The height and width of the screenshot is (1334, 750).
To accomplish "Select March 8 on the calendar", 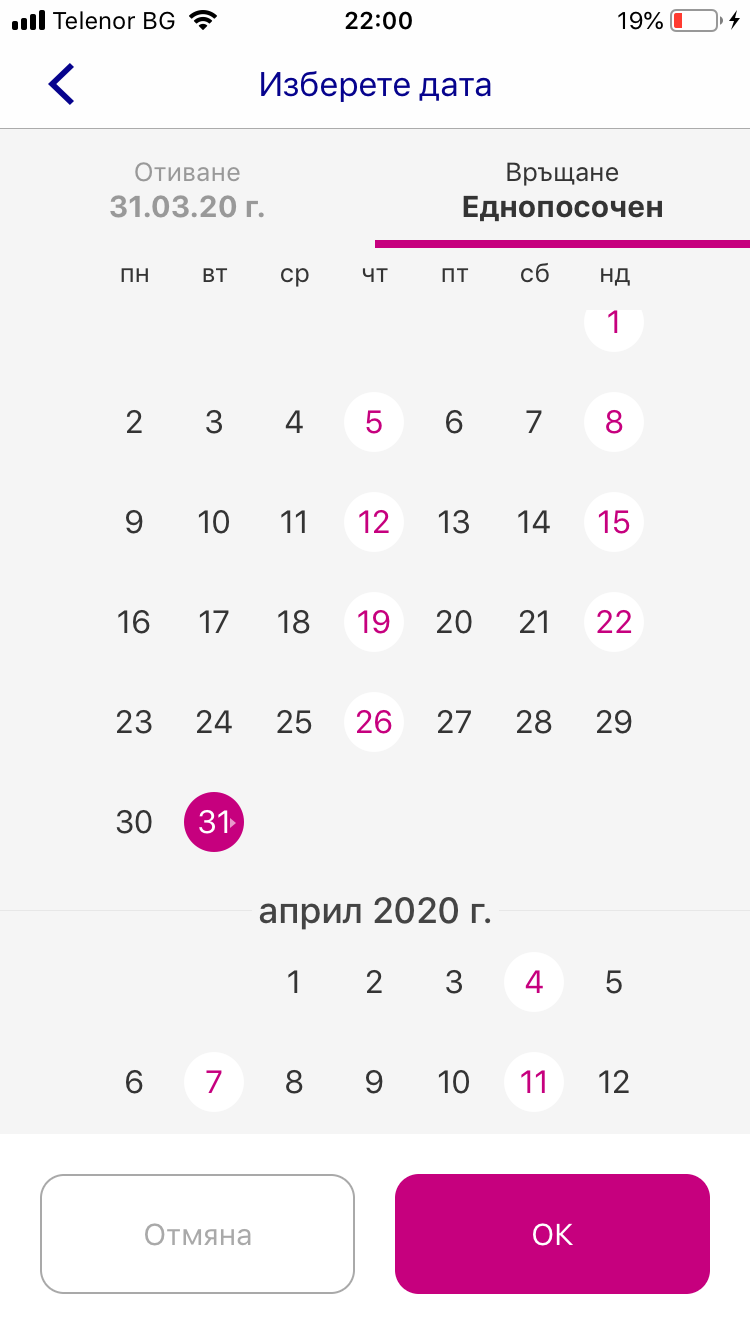I will tap(614, 422).
